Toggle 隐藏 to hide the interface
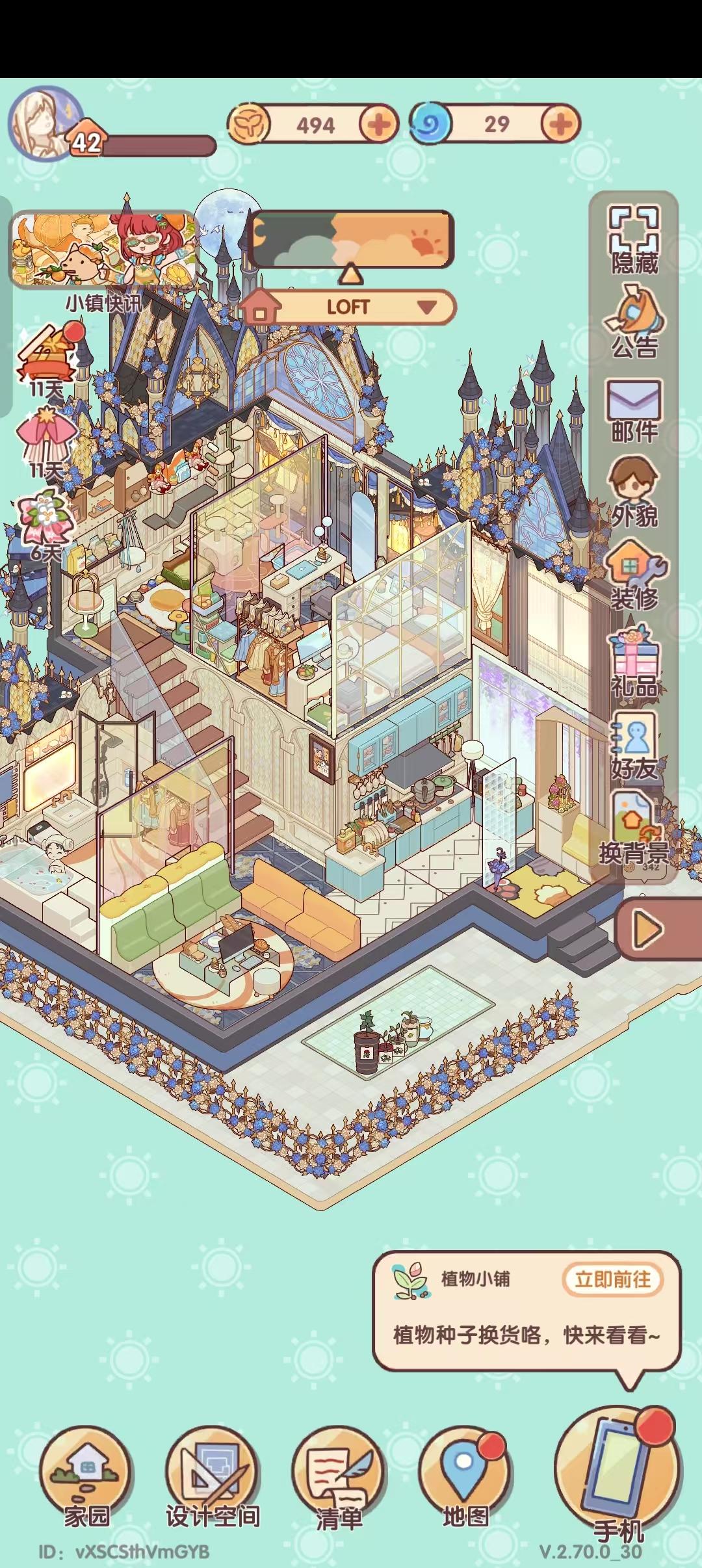This screenshot has width=702, height=1568. tap(634, 237)
